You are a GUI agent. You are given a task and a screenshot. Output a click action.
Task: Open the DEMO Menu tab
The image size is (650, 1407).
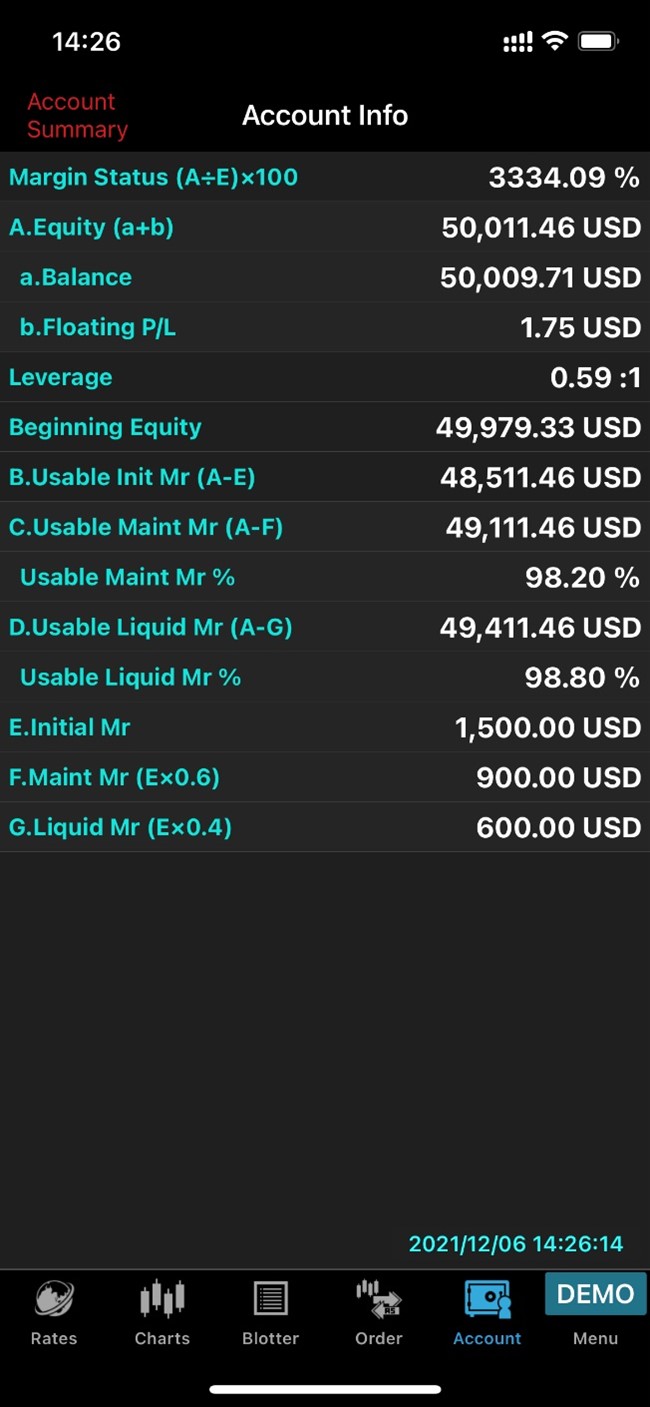pyautogui.click(x=595, y=1312)
